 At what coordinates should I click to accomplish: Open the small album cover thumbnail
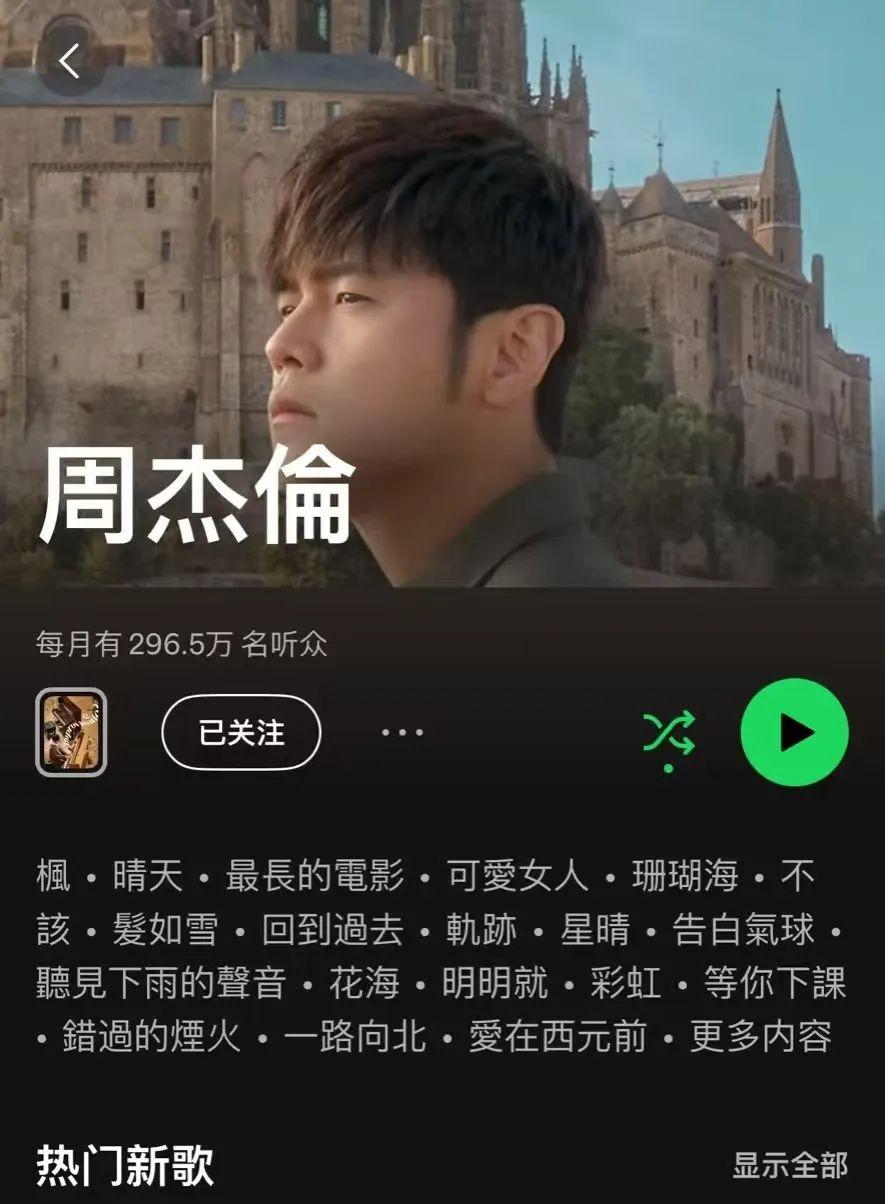click(x=71, y=733)
